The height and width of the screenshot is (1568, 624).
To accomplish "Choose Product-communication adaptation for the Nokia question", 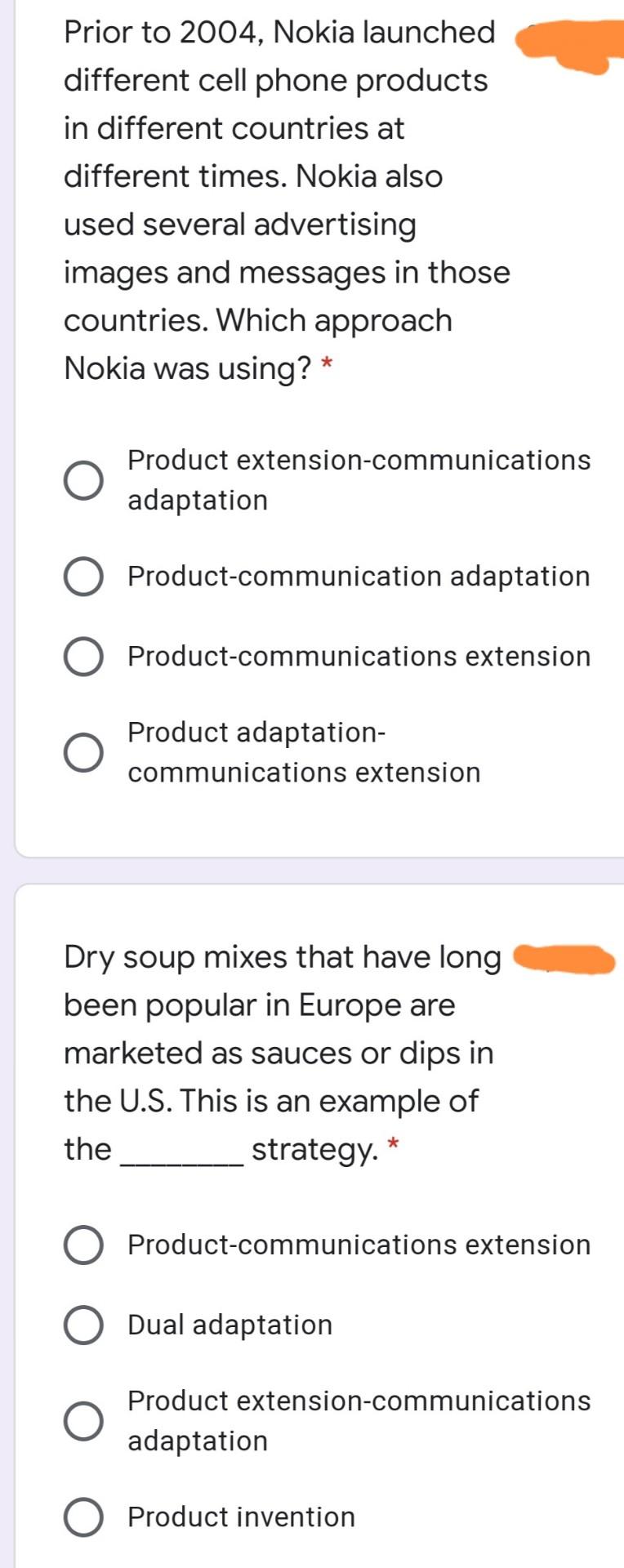I will coord(83,577).
